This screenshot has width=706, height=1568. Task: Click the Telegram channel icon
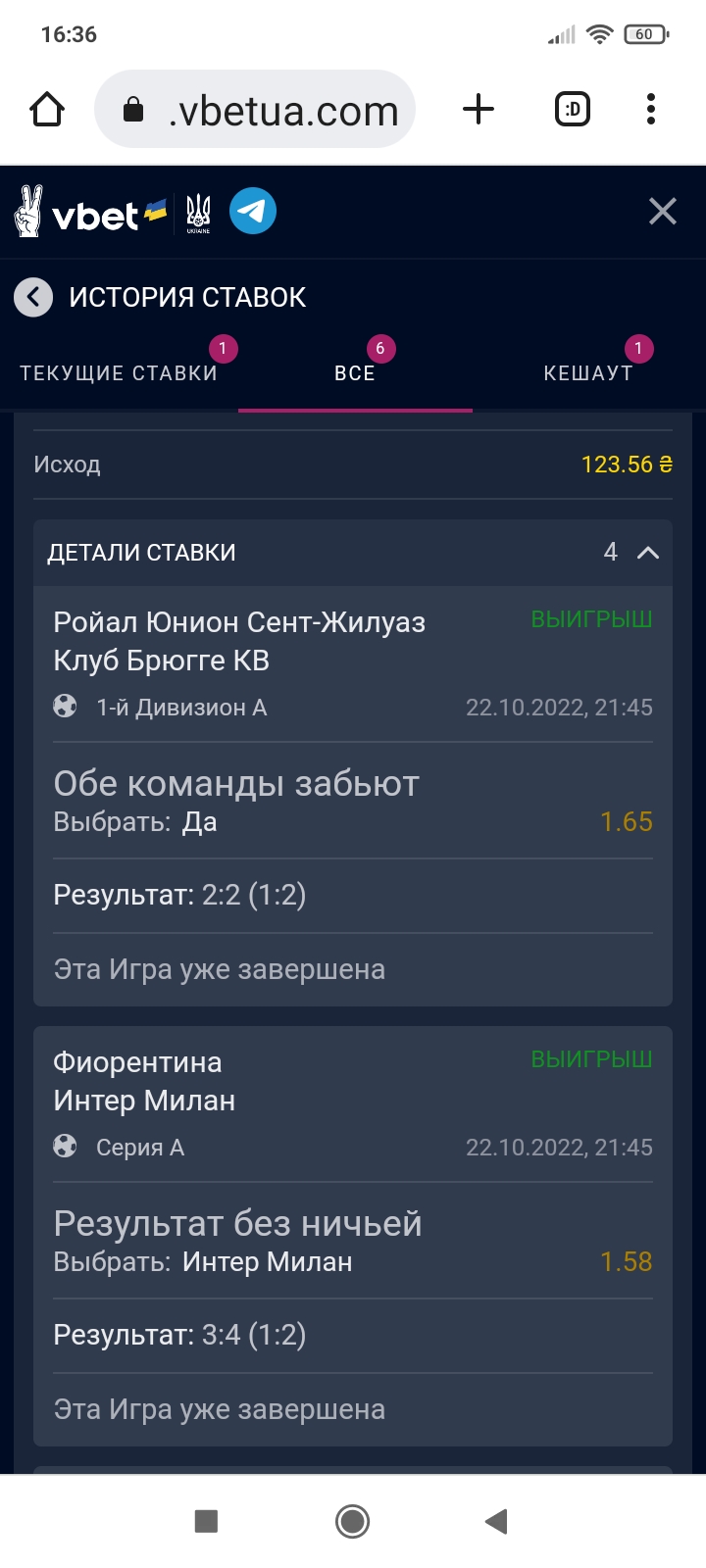(x=253, y=211)
